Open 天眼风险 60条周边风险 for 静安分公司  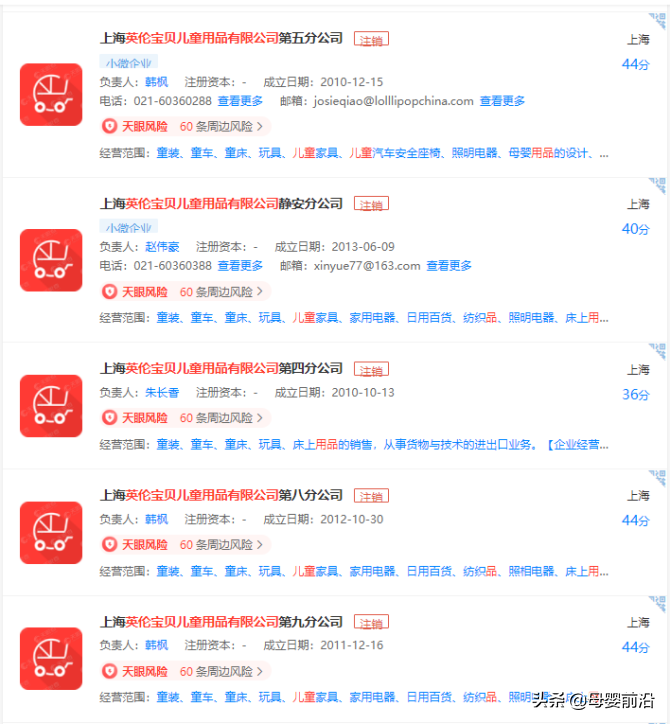[x=185, y=292]
